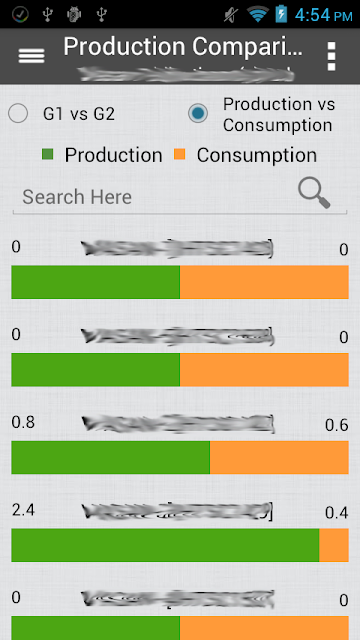
Task: Open the three-dot overflow menu
Action: pyautogui.click(x=331, y=56)
